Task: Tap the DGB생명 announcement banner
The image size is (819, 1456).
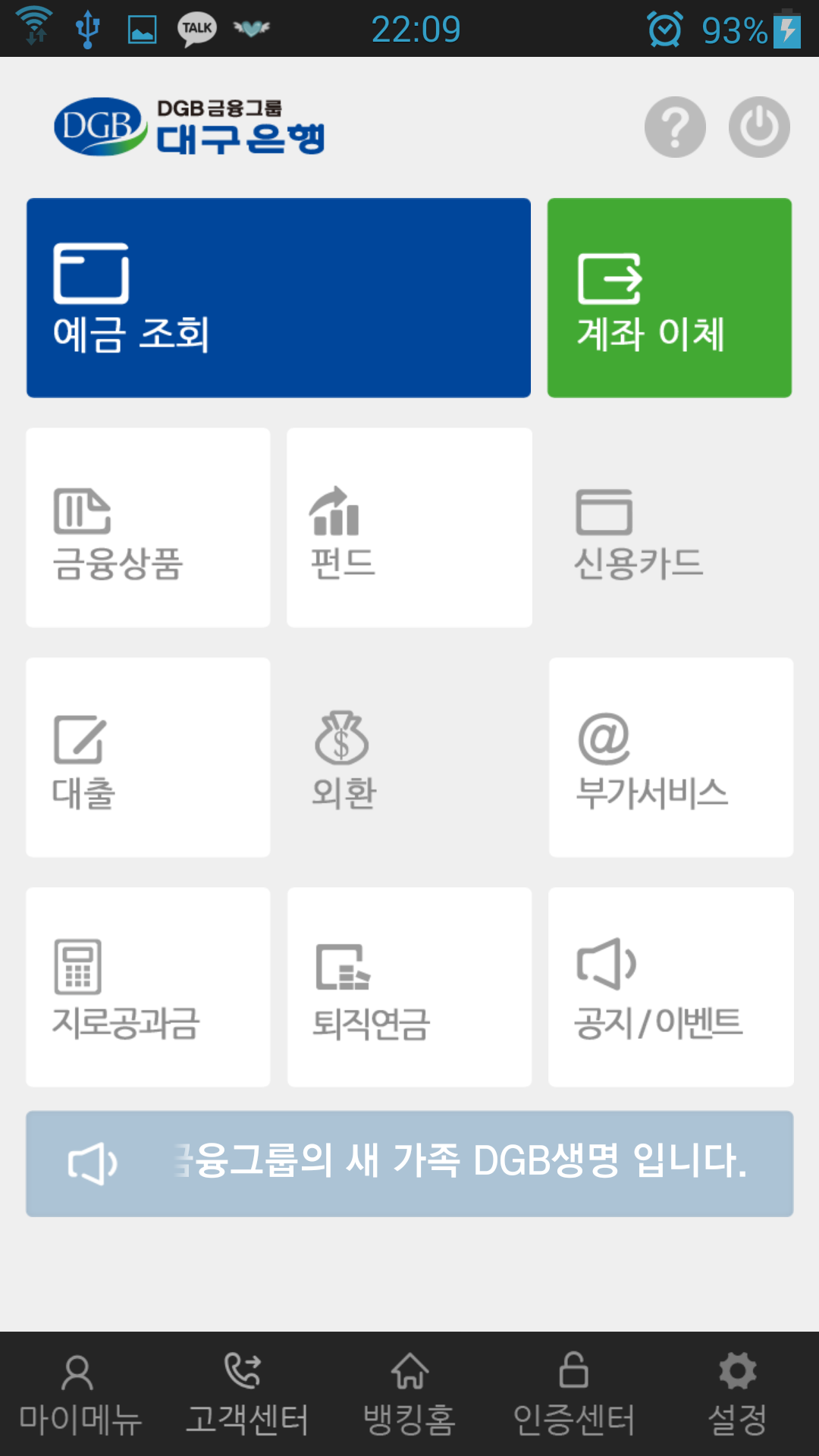Action: coord(409,1164)
